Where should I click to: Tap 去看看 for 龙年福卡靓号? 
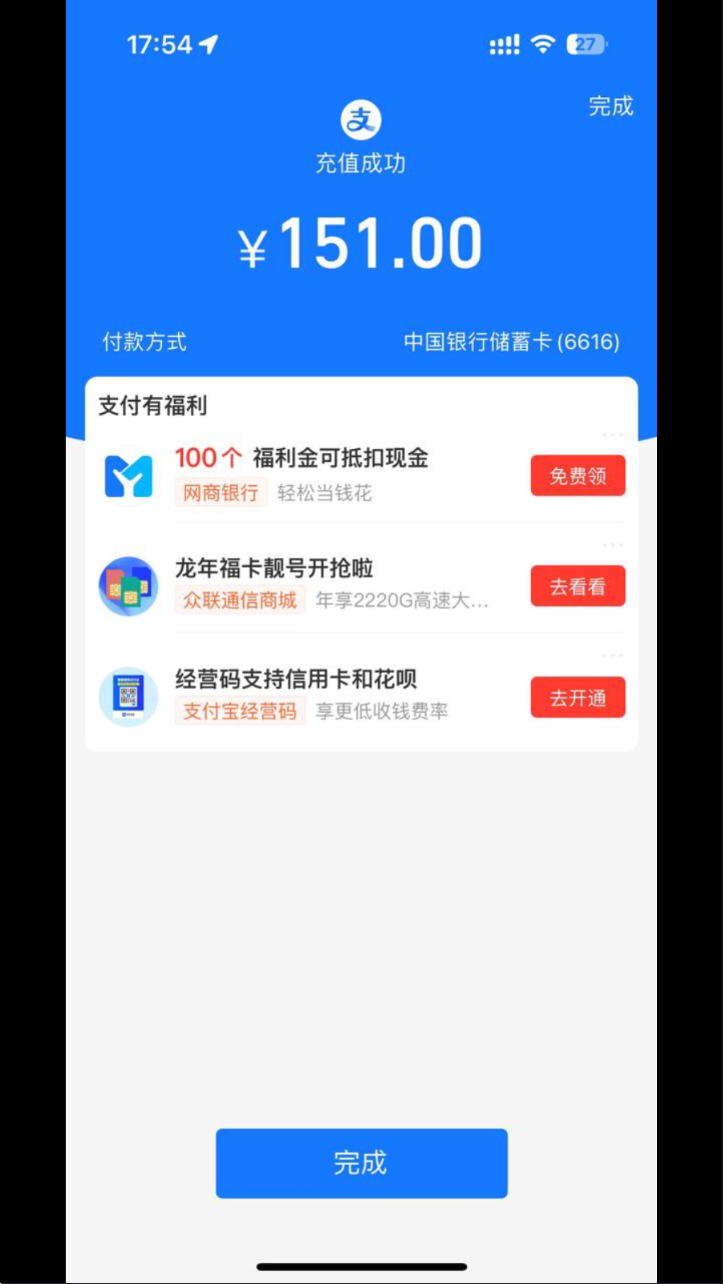[x=577, y=586]
